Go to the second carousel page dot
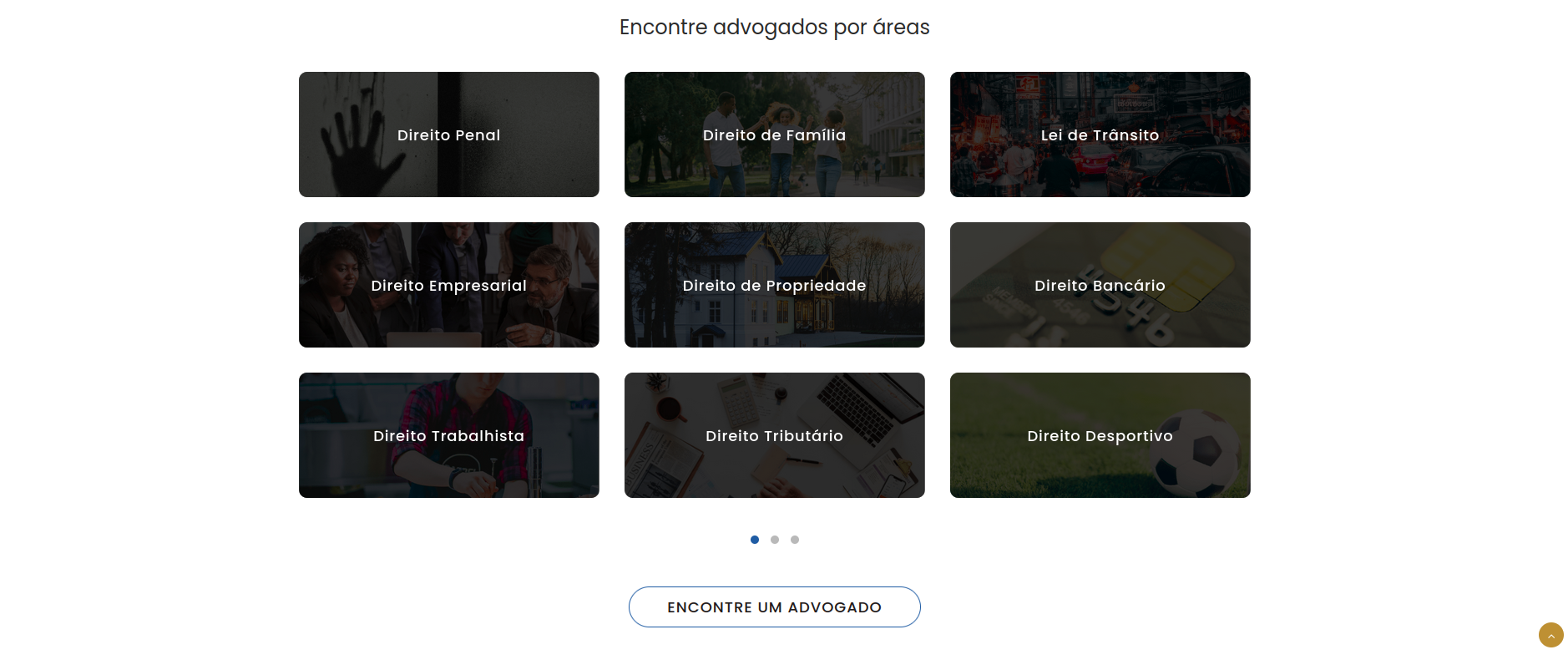The height and width of the screenshot is (665, 1568). 775,540
